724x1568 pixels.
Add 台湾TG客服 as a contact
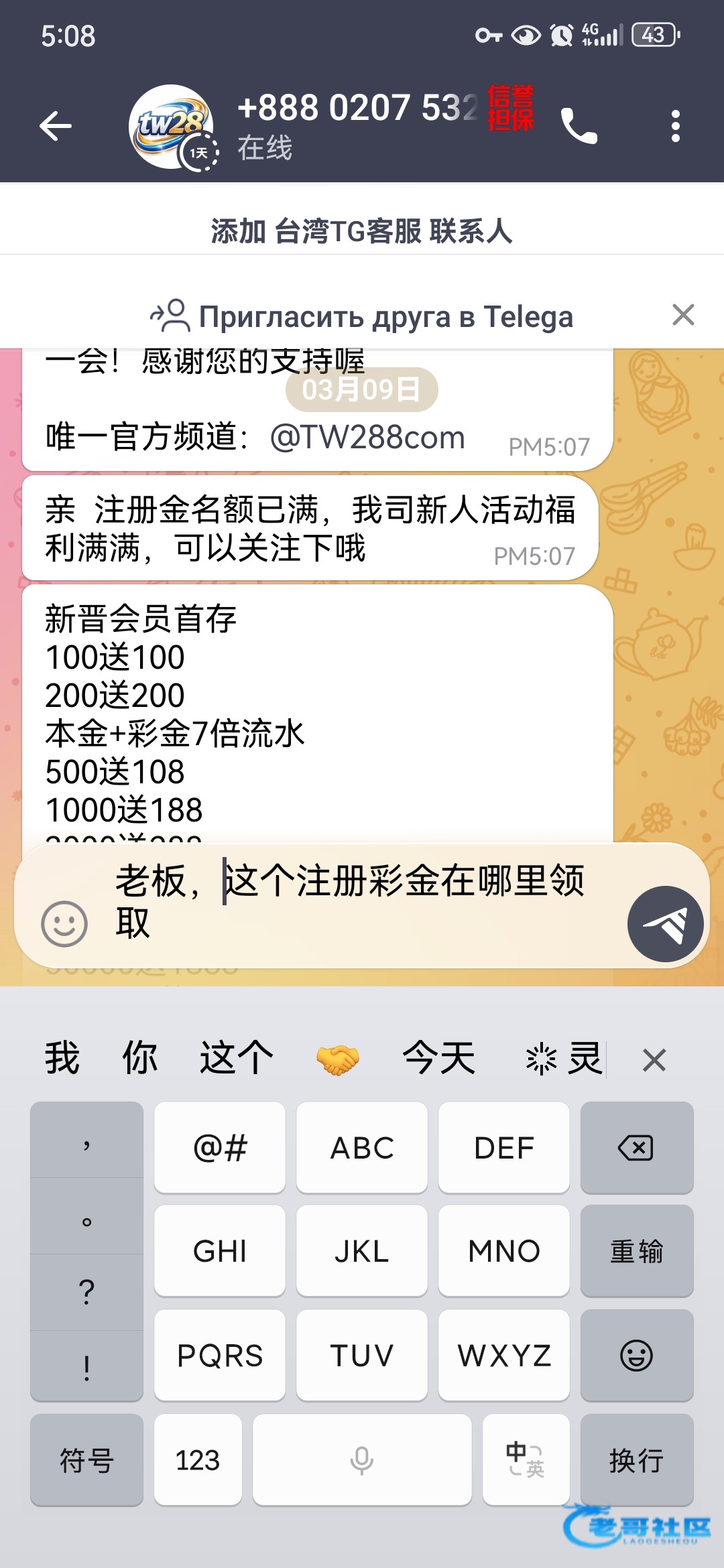(362, 231)
